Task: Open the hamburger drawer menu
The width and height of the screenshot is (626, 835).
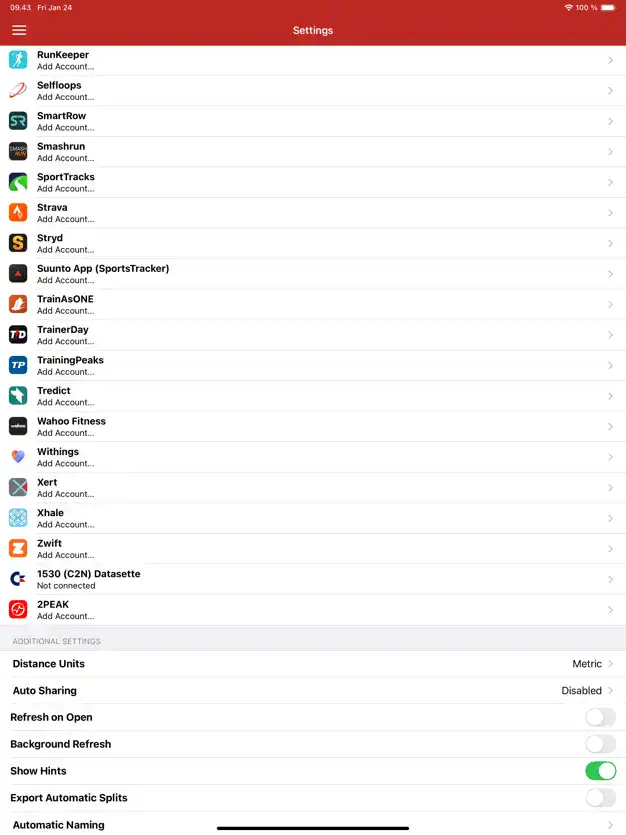Action: tap(19, 30)
